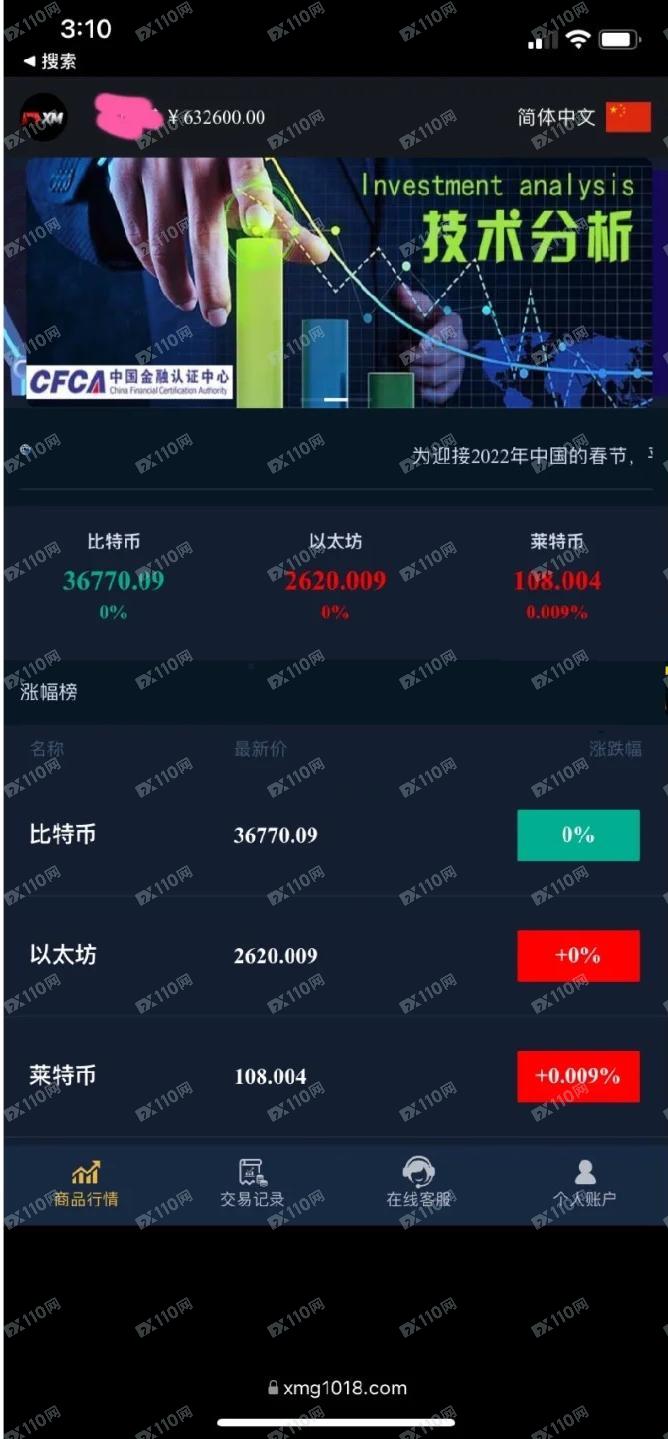Tap the xmg1018.com address bar
This screenshot has width=668, height=1439.
click(x=338, y=1387)
